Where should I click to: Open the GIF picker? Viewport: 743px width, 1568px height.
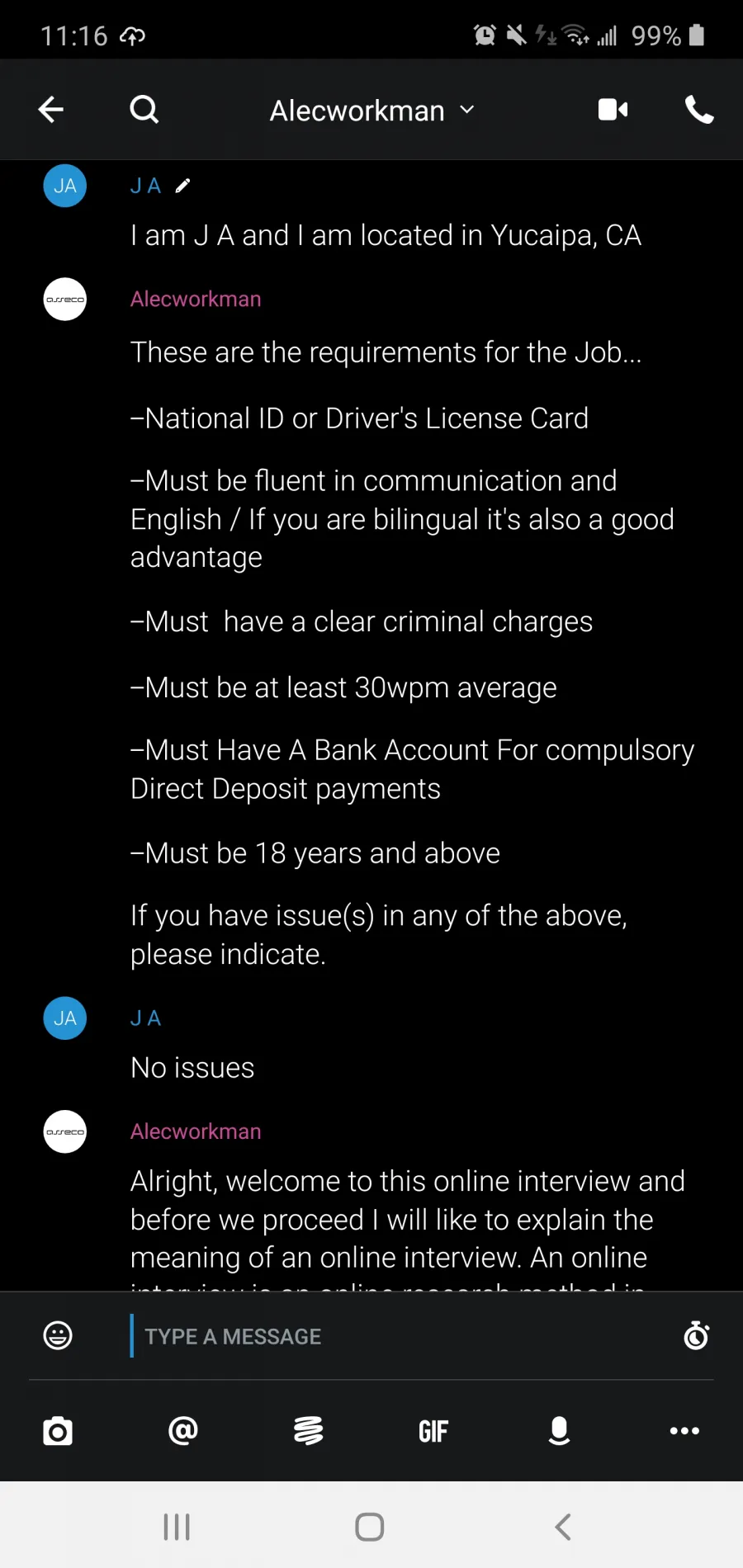coord(433,1431)
